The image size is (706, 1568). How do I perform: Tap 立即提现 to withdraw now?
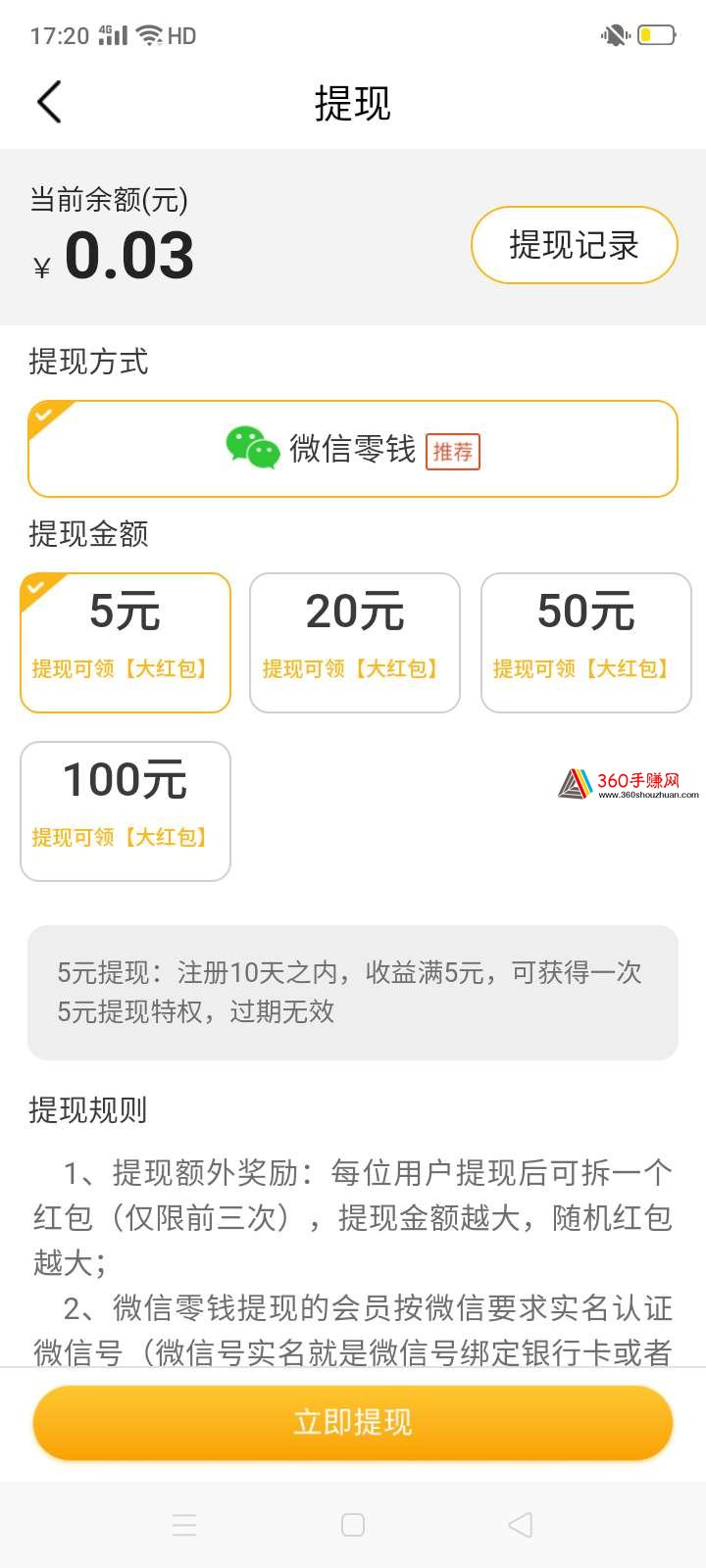coord(353,1422)
